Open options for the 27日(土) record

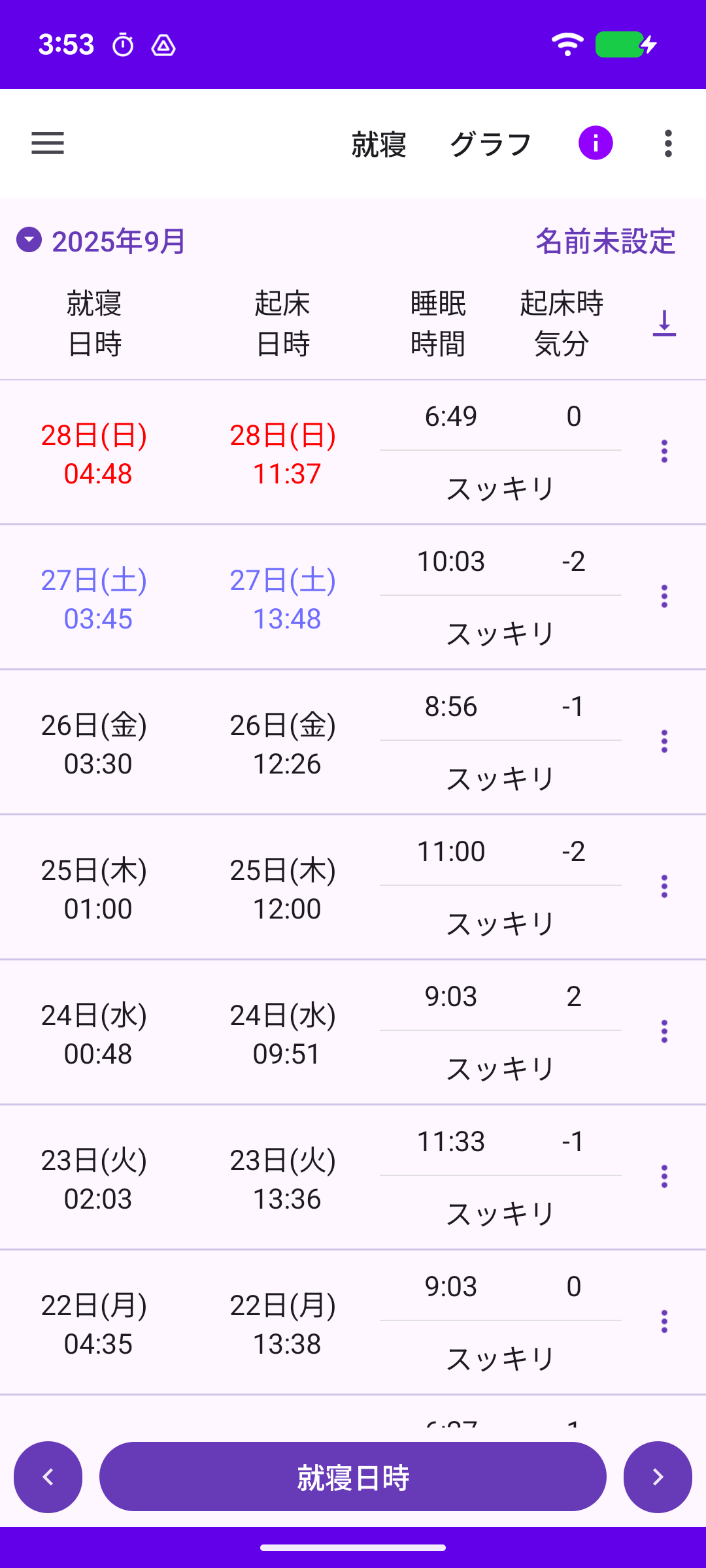tap(664, 596)
